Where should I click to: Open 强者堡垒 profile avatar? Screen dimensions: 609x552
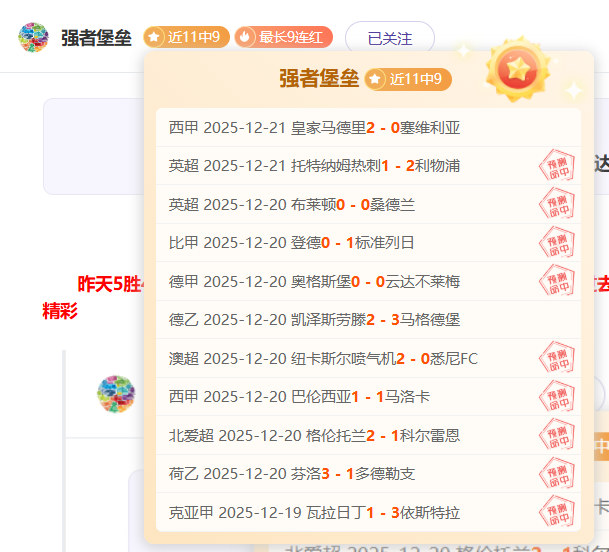click(x=33, y=38)
